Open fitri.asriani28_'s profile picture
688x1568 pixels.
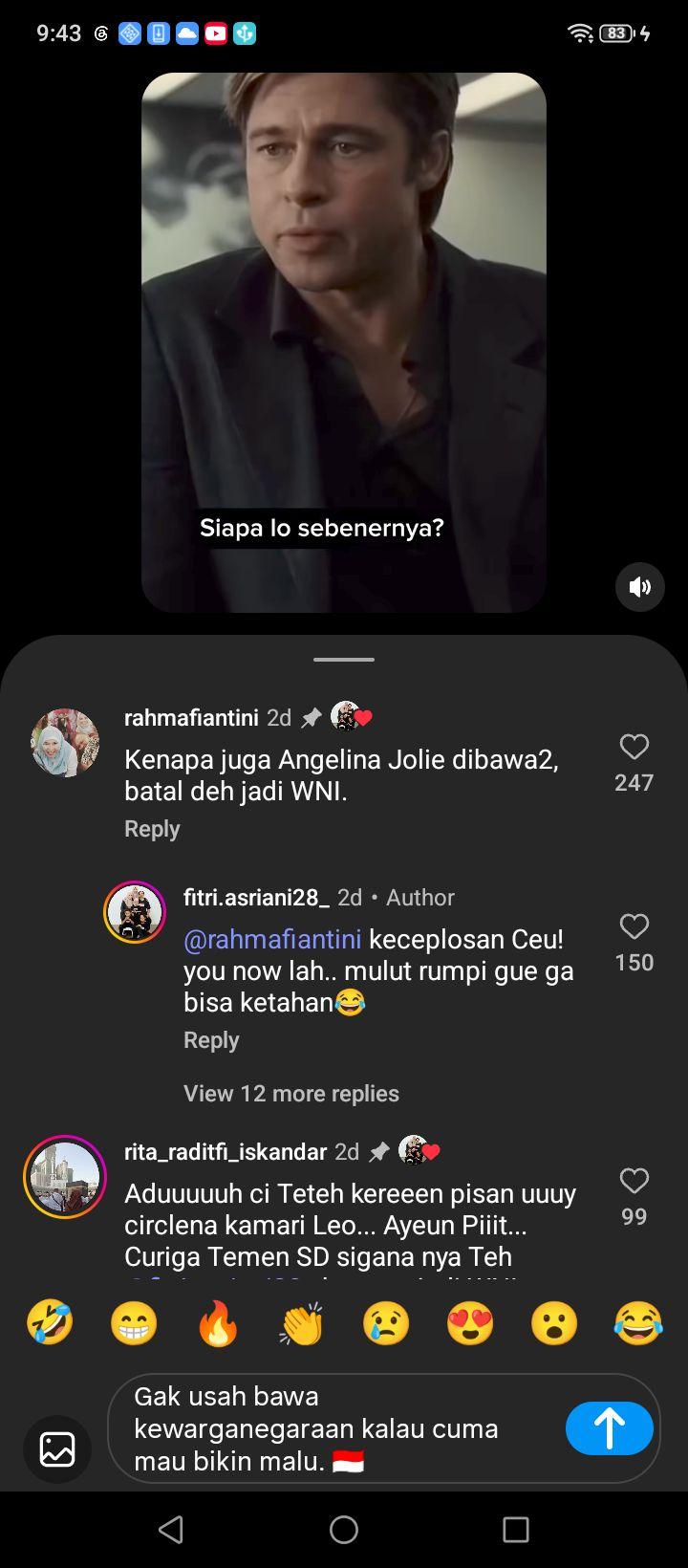pos(135,912)
